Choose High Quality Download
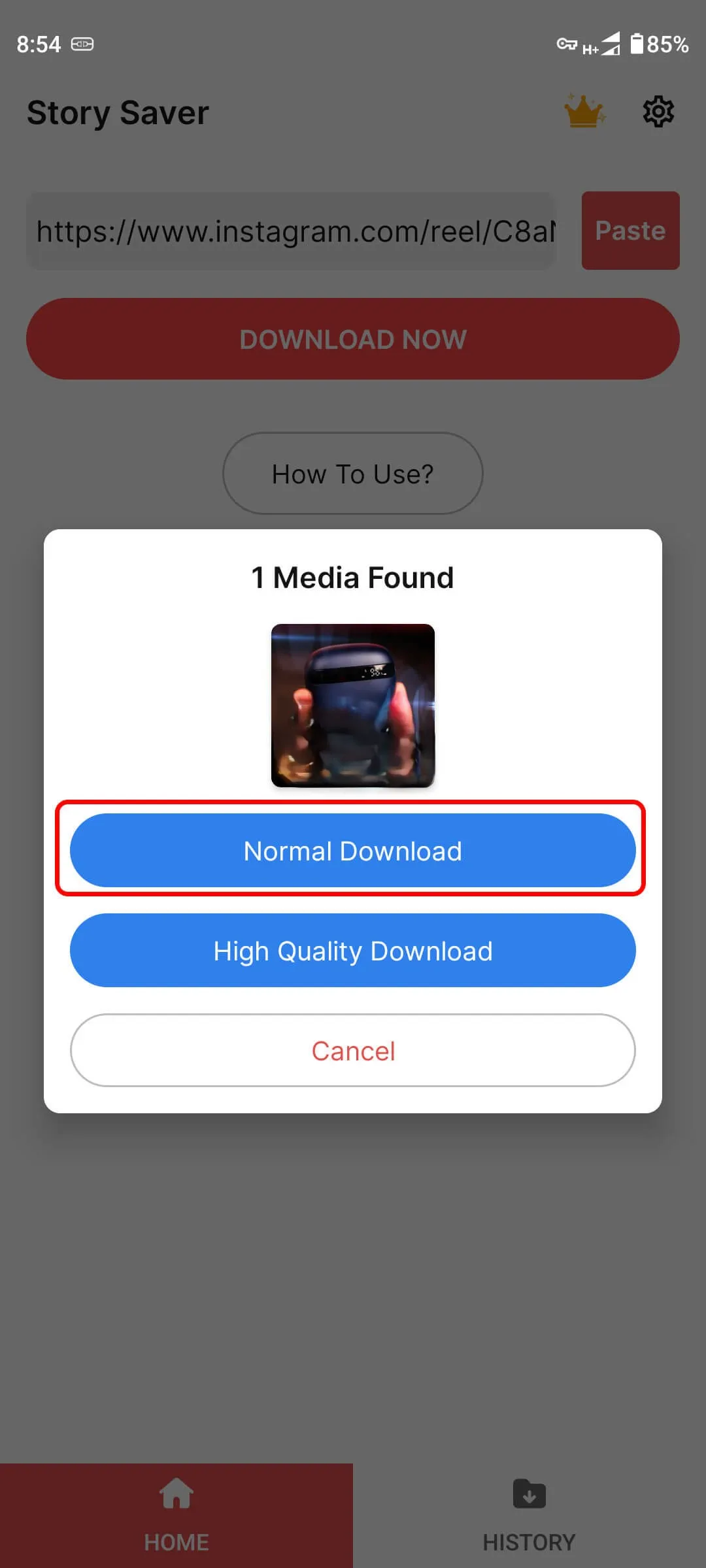This screenshot has width=706, height=1568. pos(353,951)
